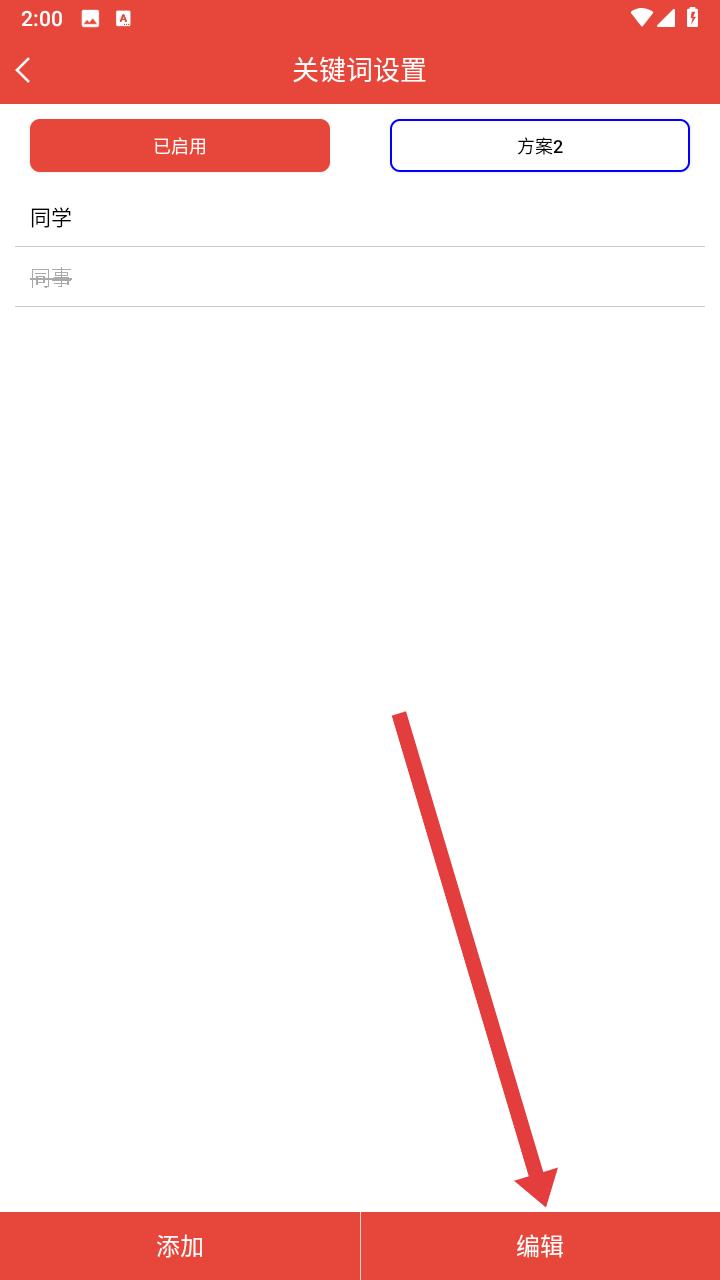Screen dimensions: 720x1280
Task: Select the keyword 同学
Action: (x=51, y=218)
